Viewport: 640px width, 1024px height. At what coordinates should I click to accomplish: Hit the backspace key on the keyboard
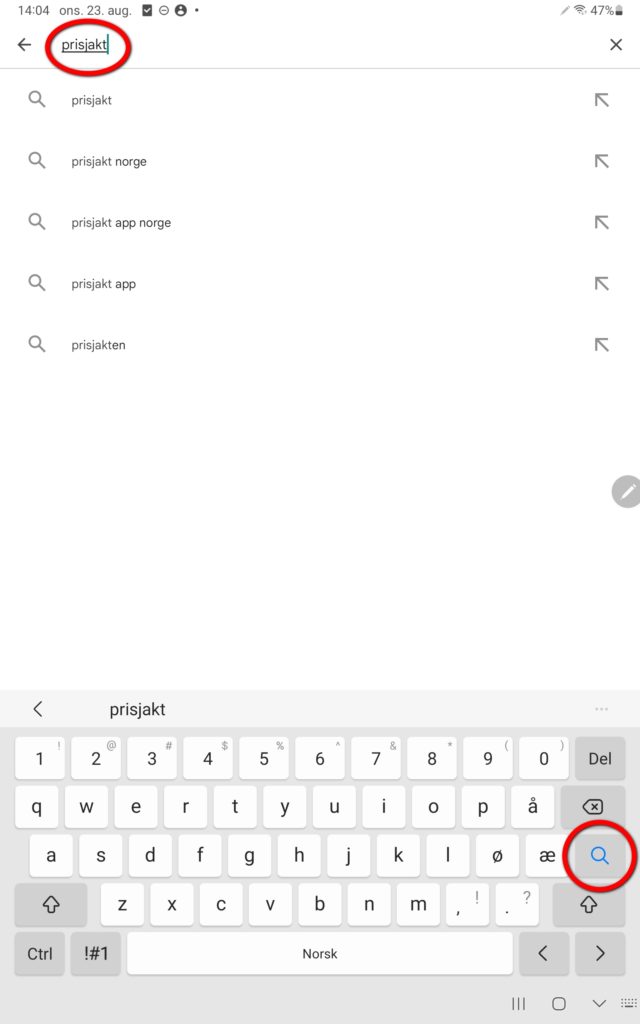coord(592,807)
